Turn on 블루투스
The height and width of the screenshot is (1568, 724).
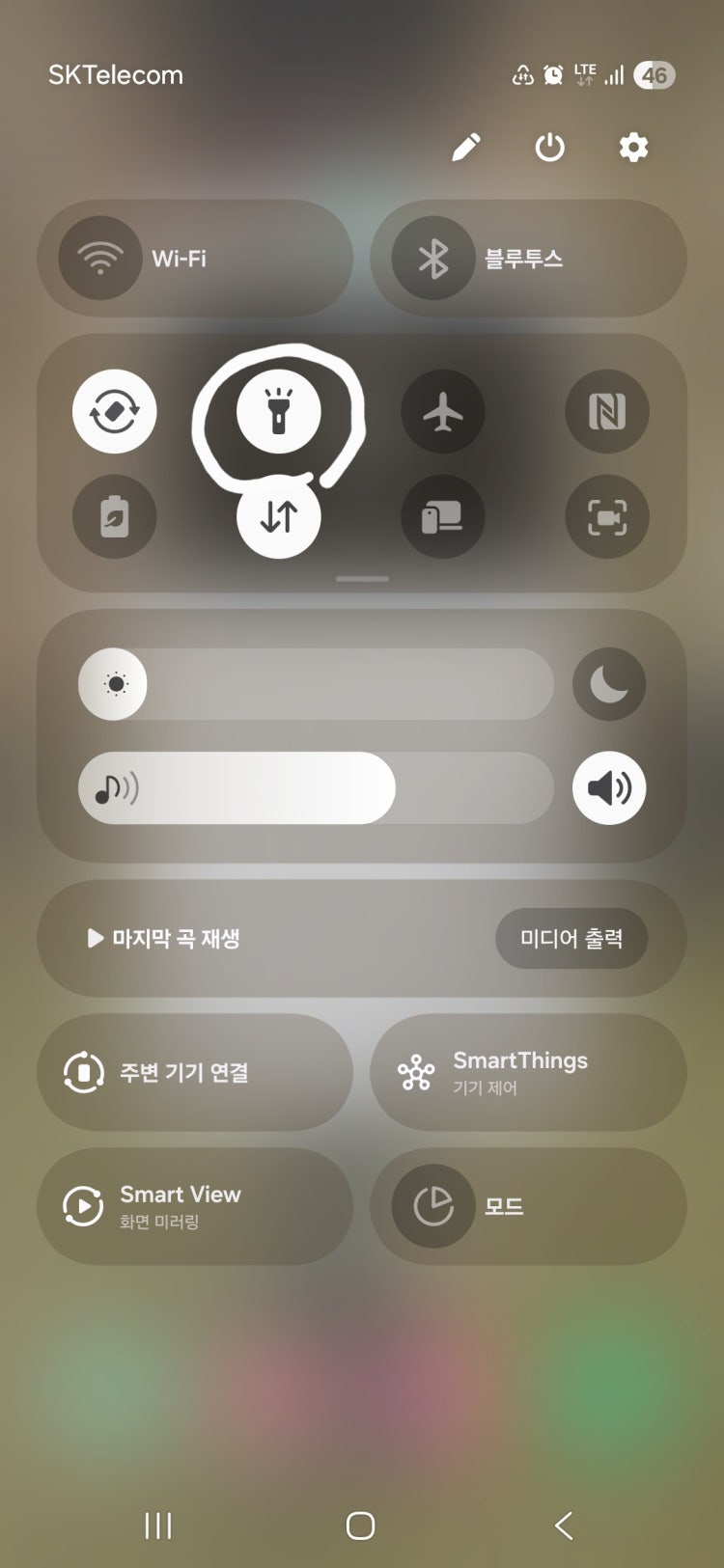(x=432, y=259)
